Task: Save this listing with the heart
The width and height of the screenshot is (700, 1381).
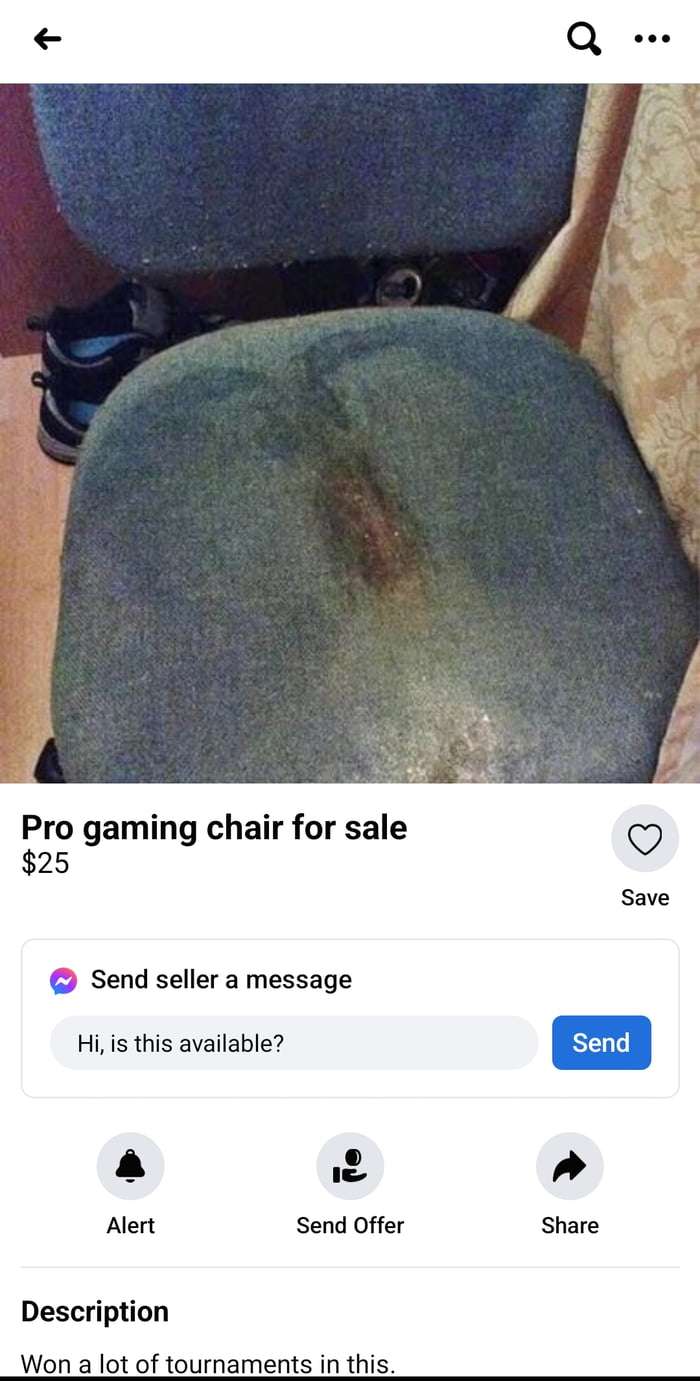Action: point(645,839)
